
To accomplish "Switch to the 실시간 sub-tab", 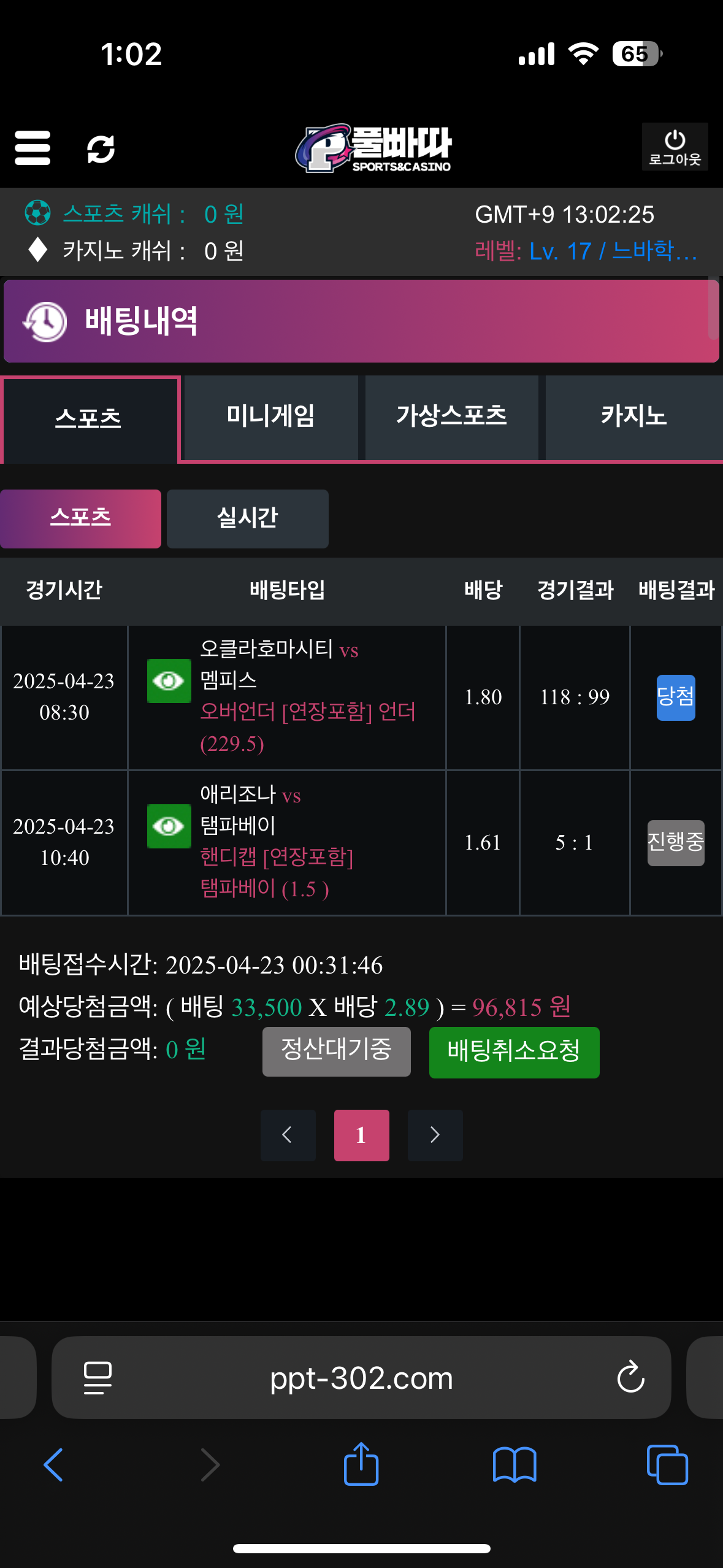I will tap(247, 518).
